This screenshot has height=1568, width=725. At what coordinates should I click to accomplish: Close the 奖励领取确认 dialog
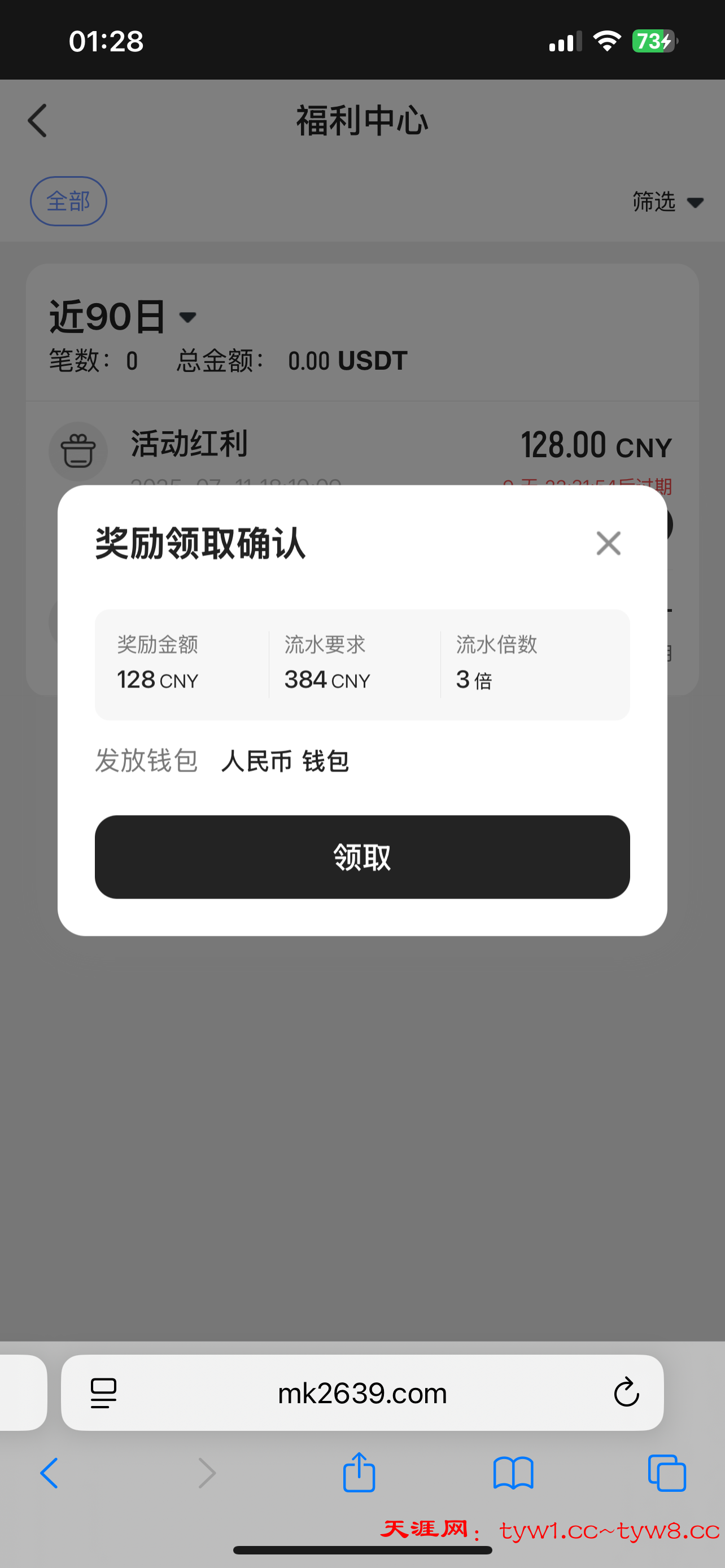coord(608,543)
